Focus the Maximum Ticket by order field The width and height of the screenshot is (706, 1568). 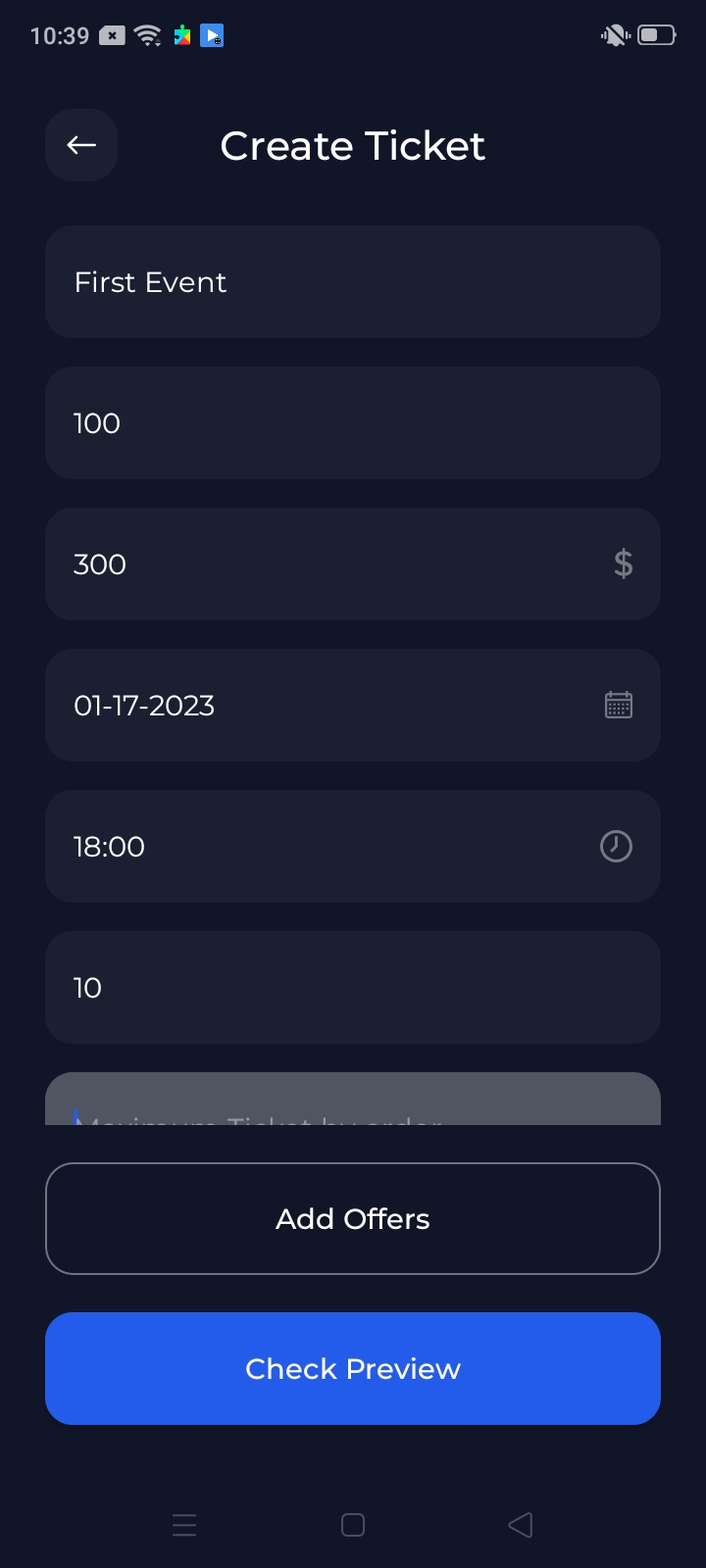point(352,1102)
